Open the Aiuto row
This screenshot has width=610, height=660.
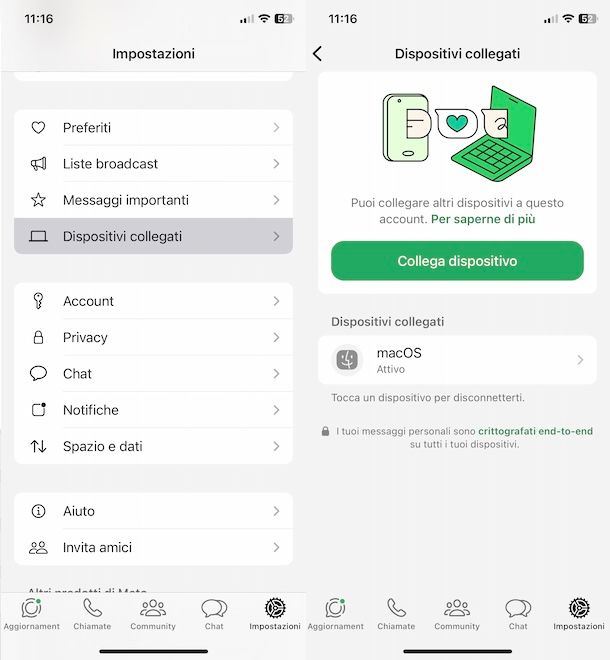(x=153, y=511)
